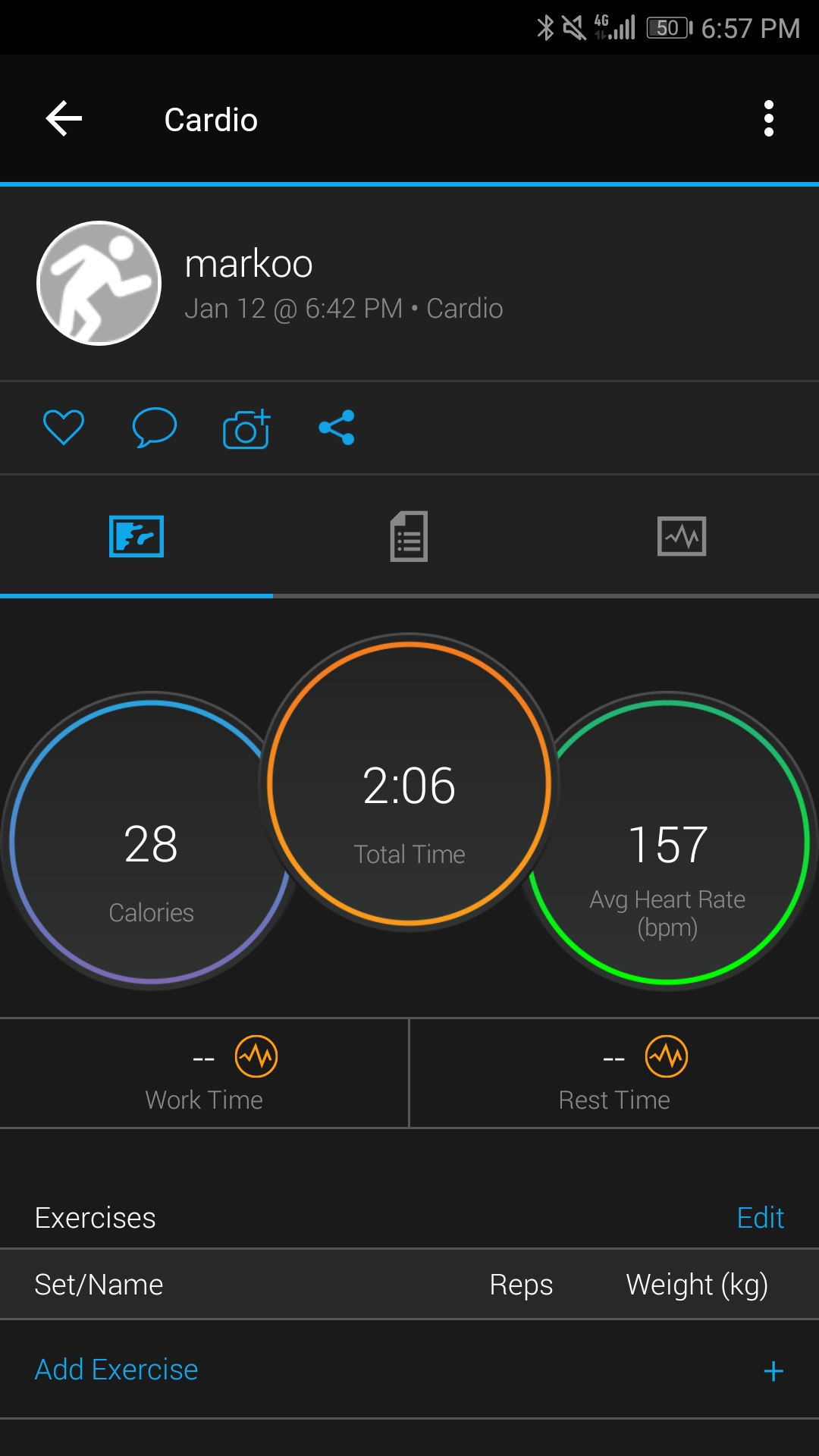Open markoo's profile picture
819x1456 pixels.
(99, 284)
